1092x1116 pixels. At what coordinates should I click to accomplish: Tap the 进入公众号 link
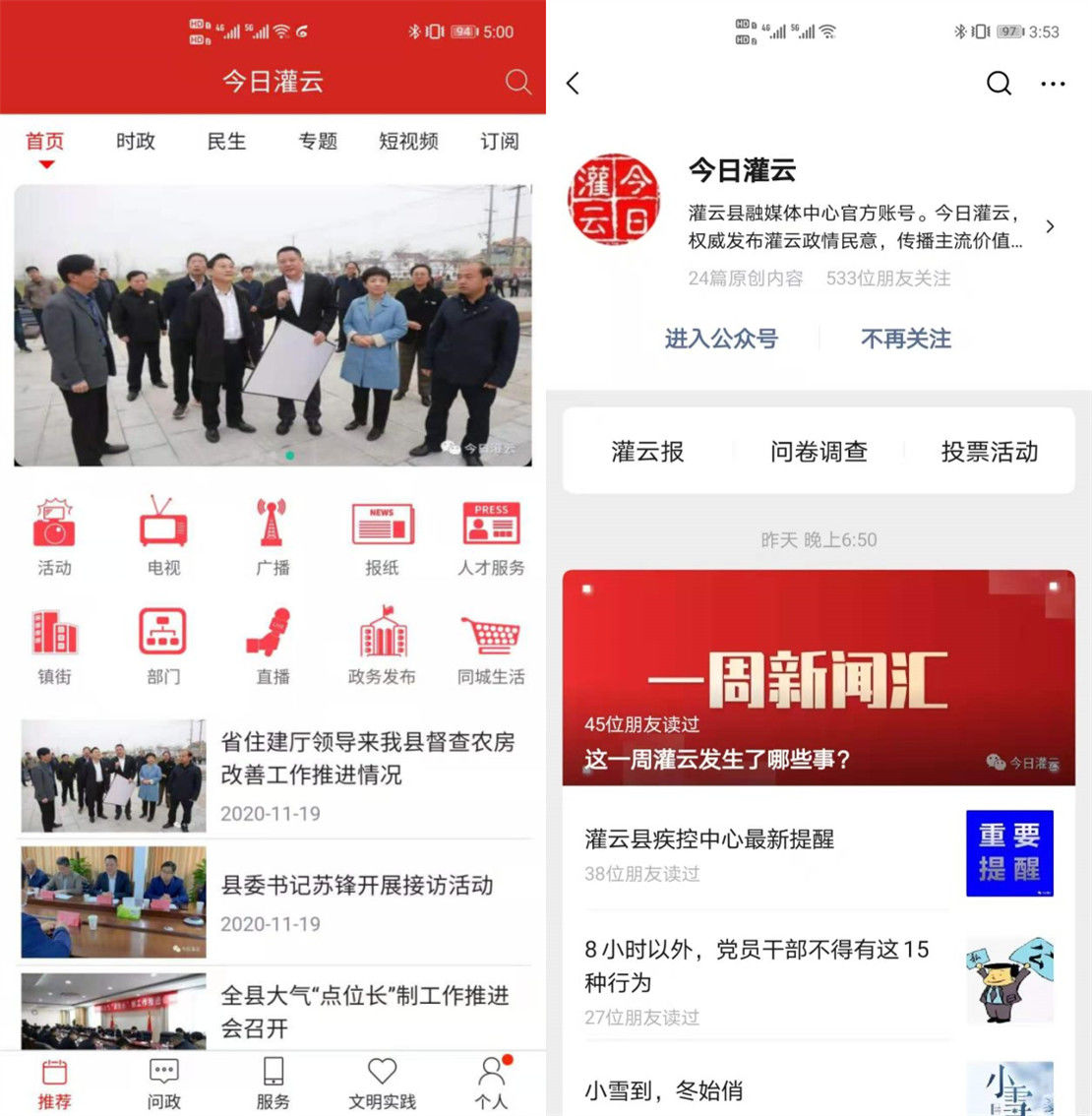click(x=721, y=340)
